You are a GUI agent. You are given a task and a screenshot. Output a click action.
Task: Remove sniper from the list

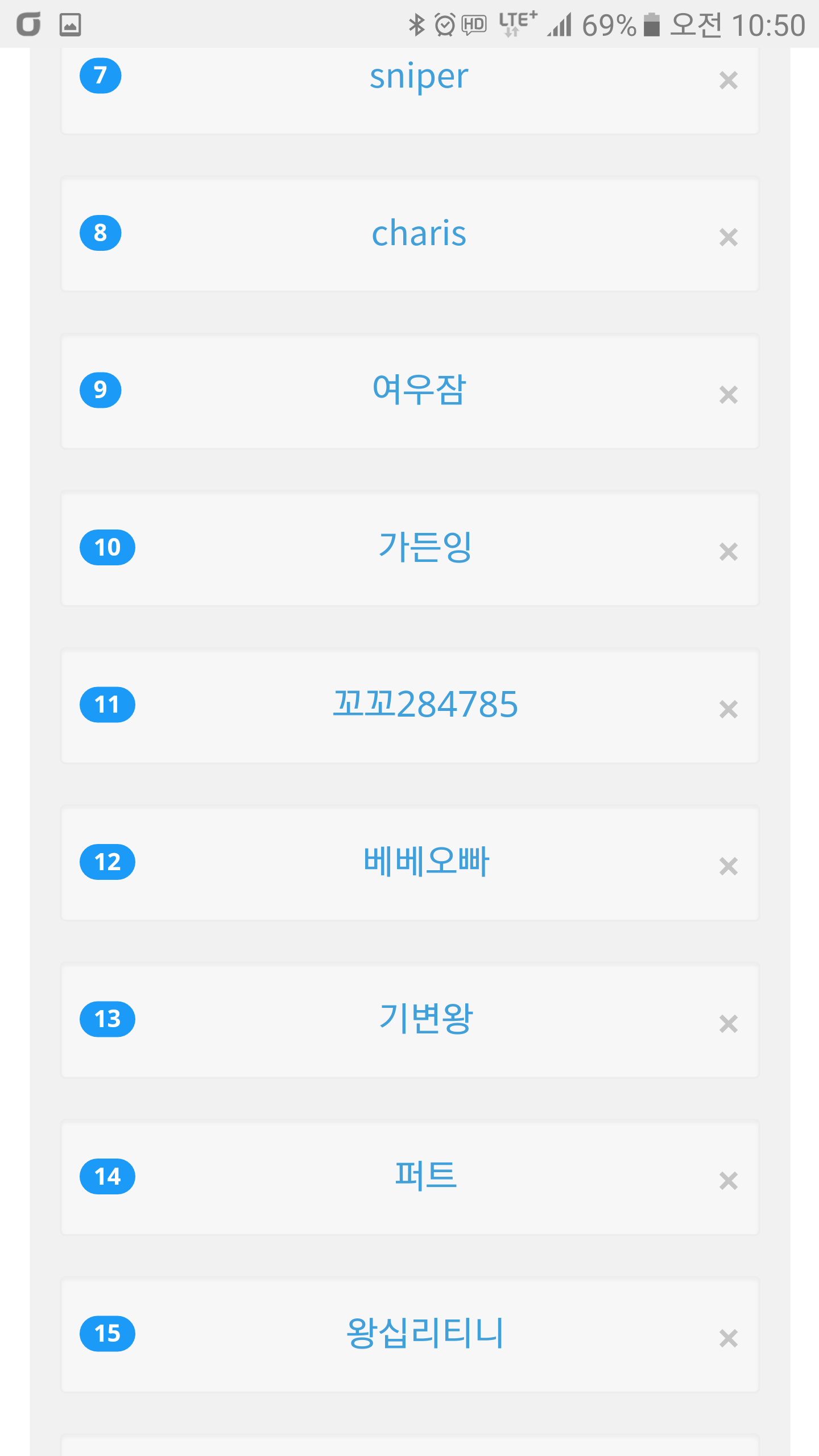click(728, 80)
